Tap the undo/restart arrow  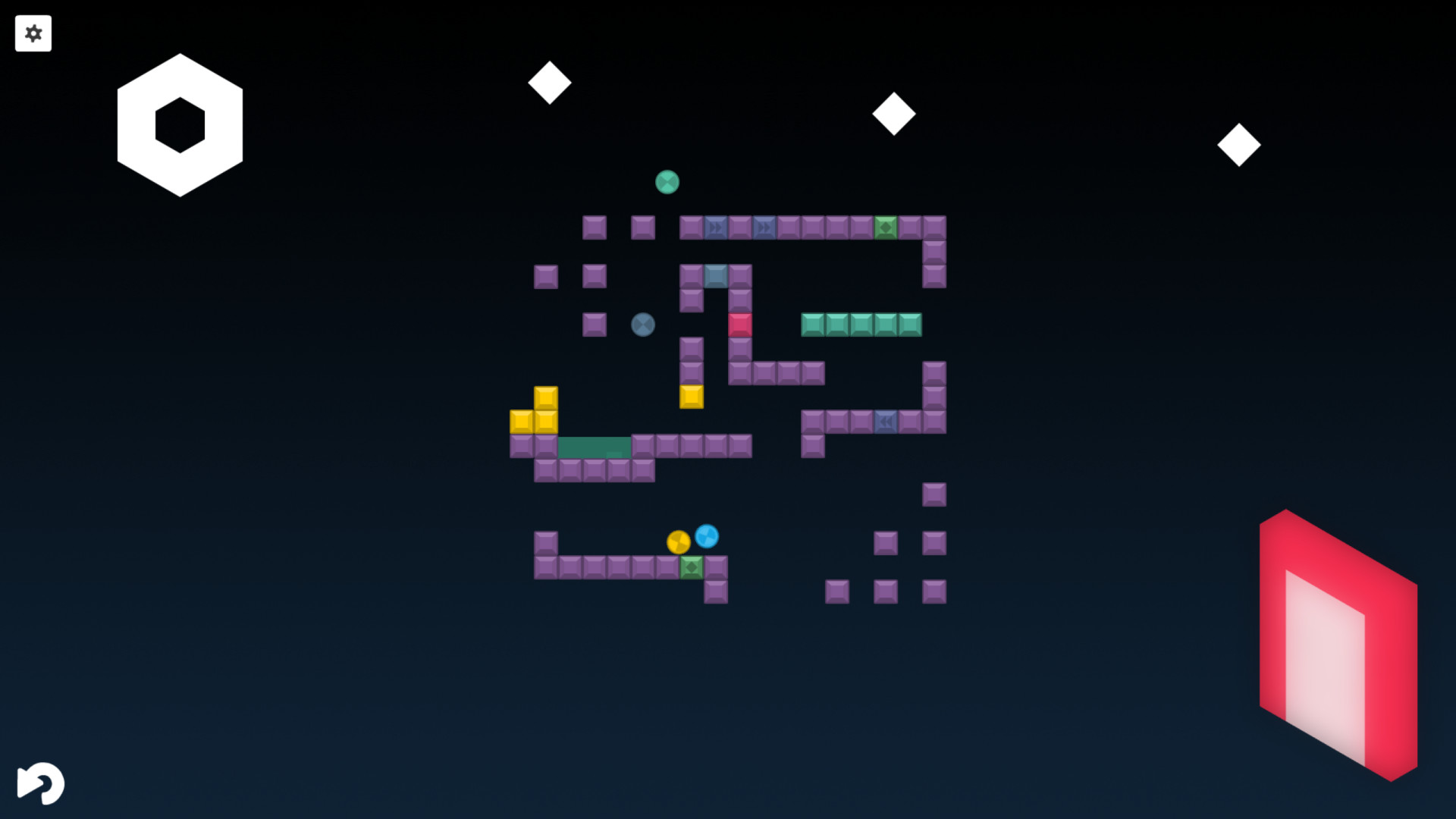pyautogui.click(x=41, y=783)
